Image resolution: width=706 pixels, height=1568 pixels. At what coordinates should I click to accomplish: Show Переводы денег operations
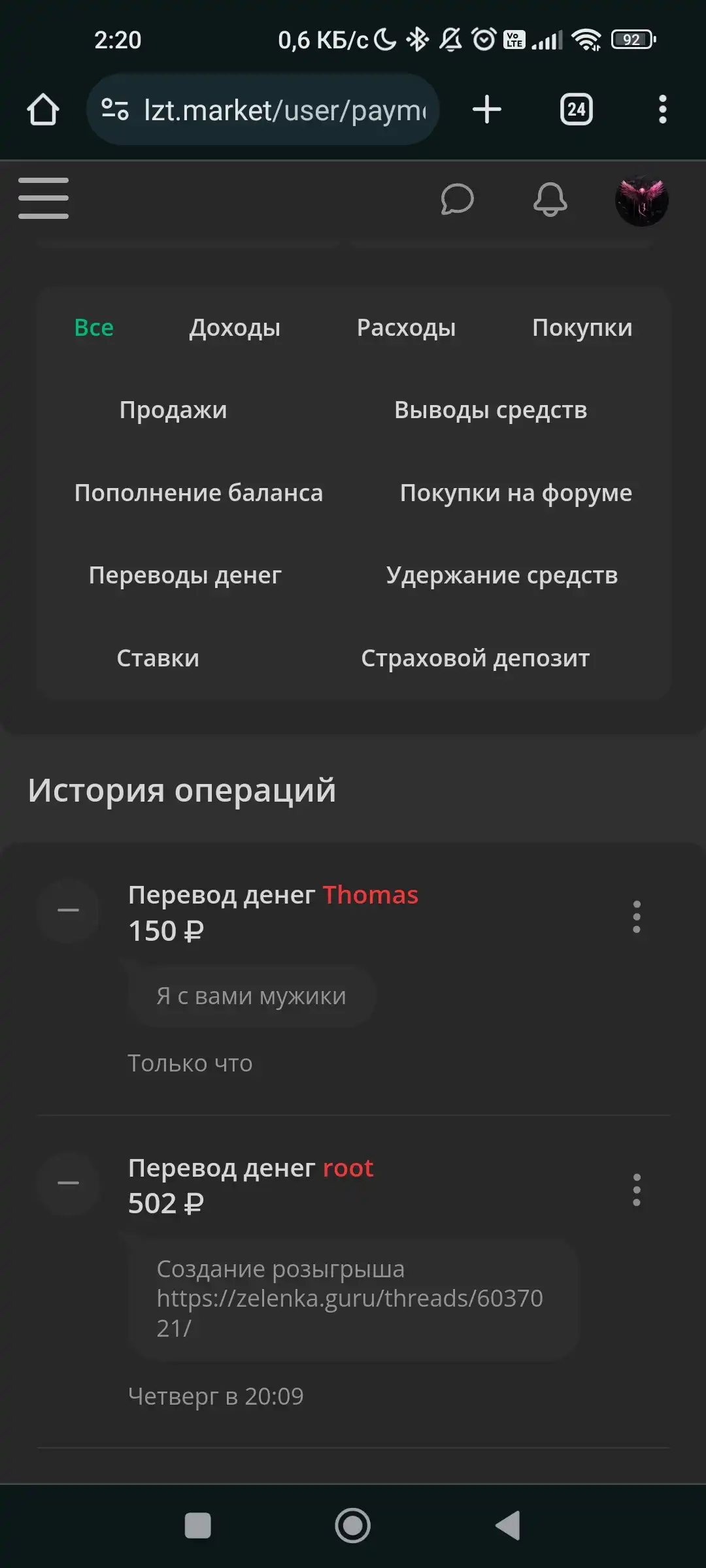185,575
